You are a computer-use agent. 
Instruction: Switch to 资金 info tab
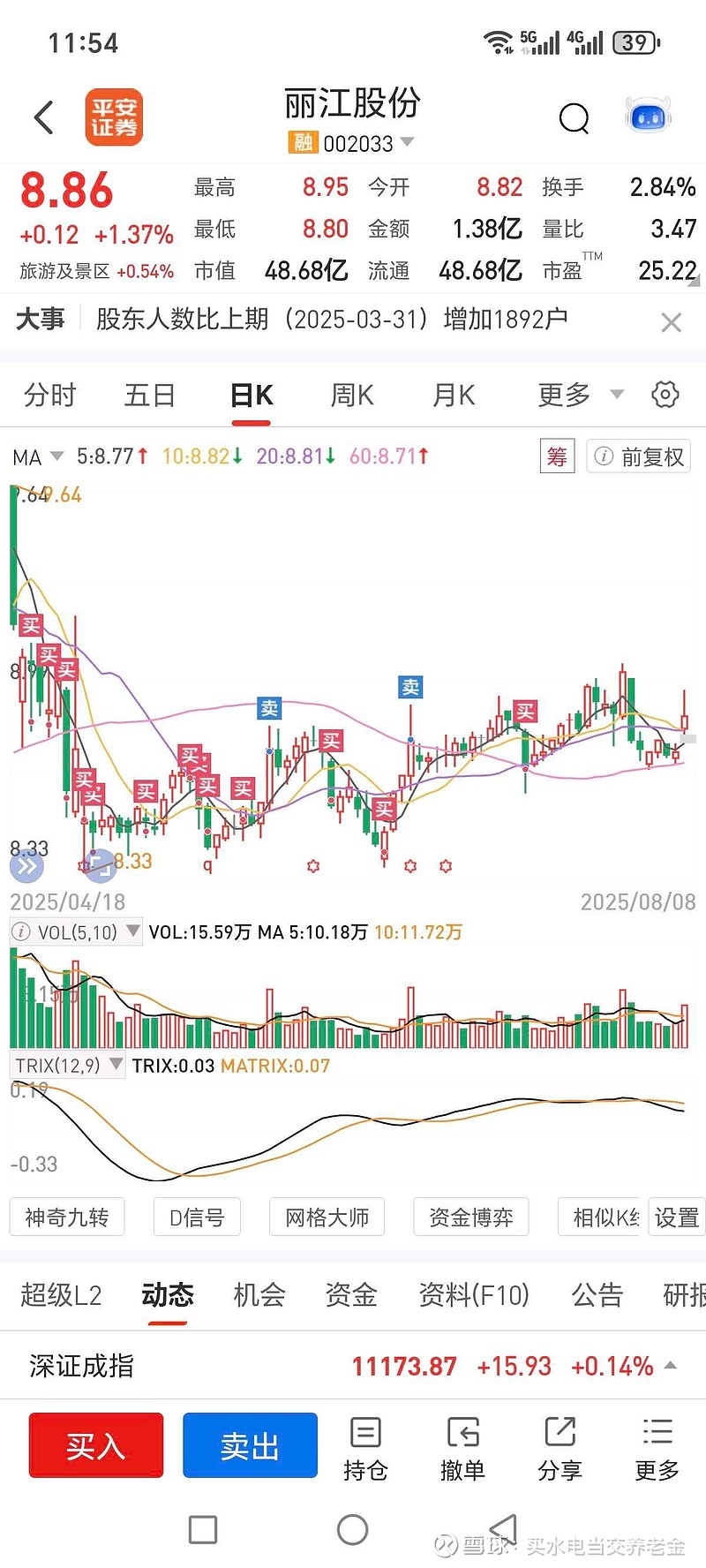tap(351, 1295)
